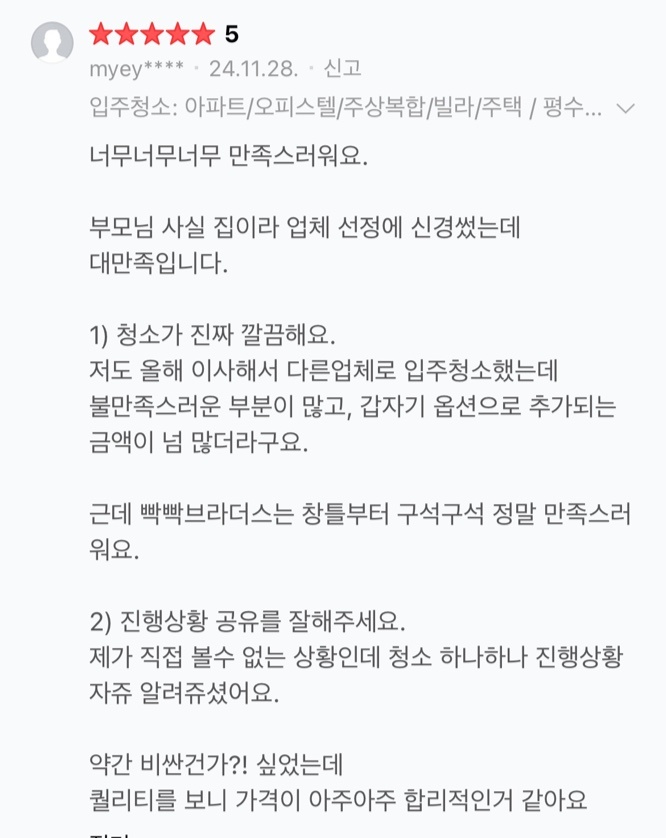
Task: Open the reviewer myey**** profile avatar
Action: click(x=52, y=42)
